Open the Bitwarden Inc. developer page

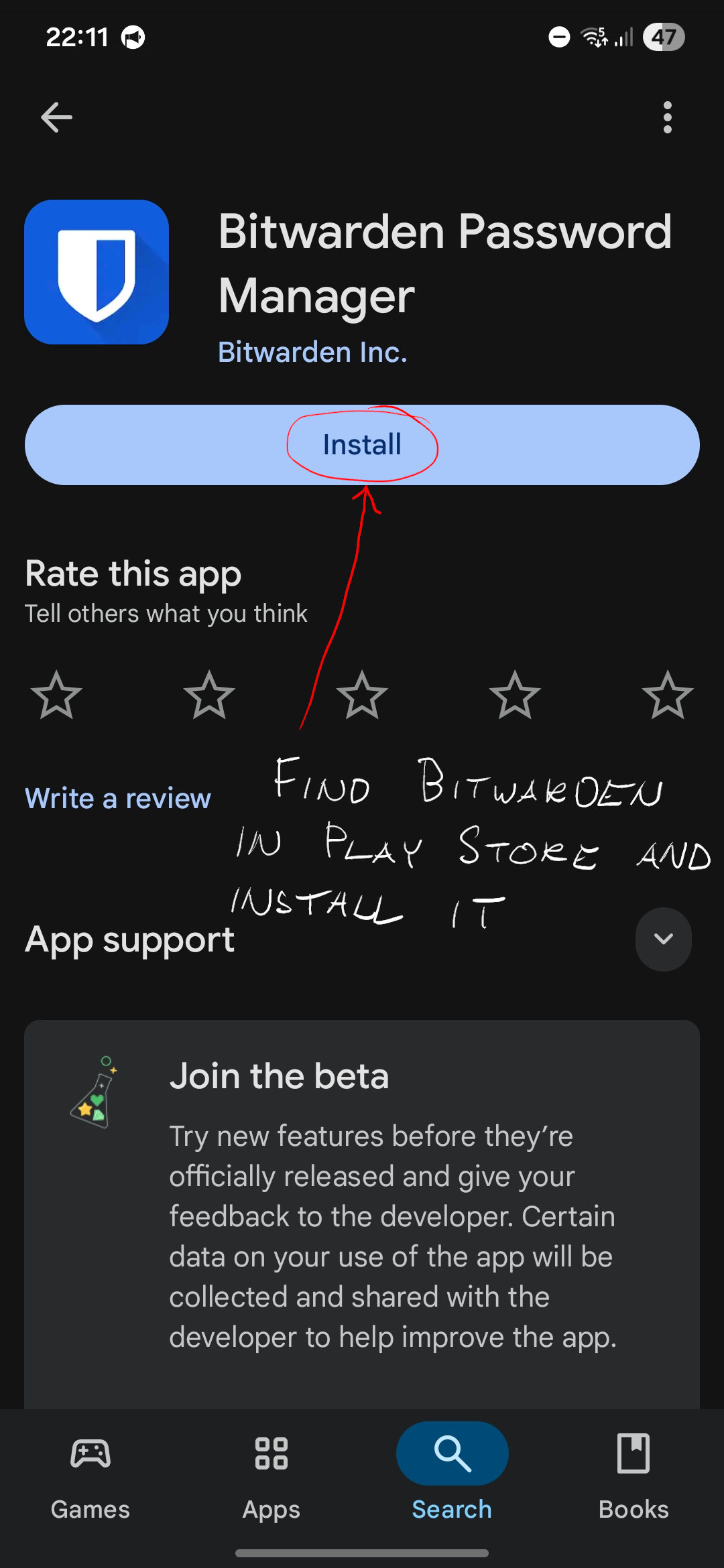coord(312,352)
